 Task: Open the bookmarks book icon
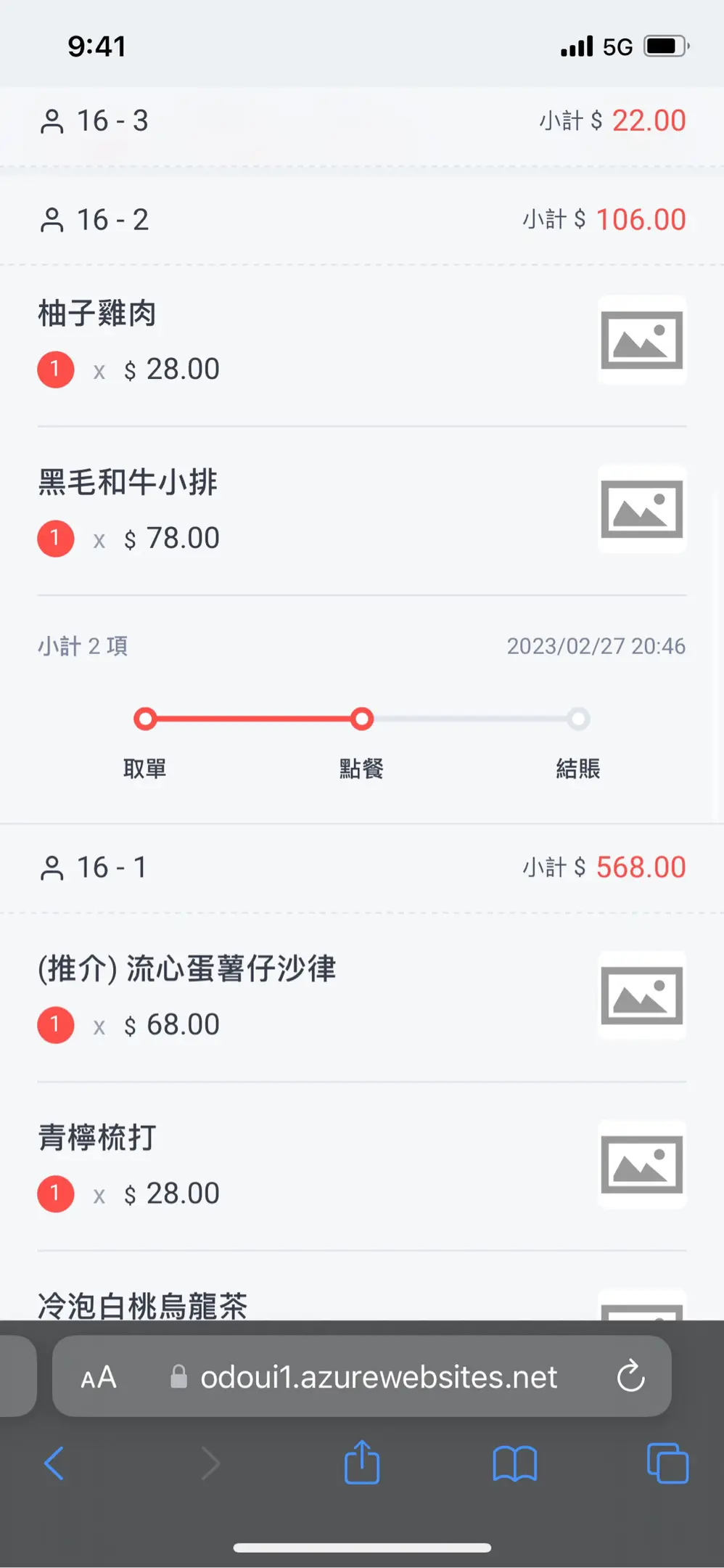coord(514,1463)
